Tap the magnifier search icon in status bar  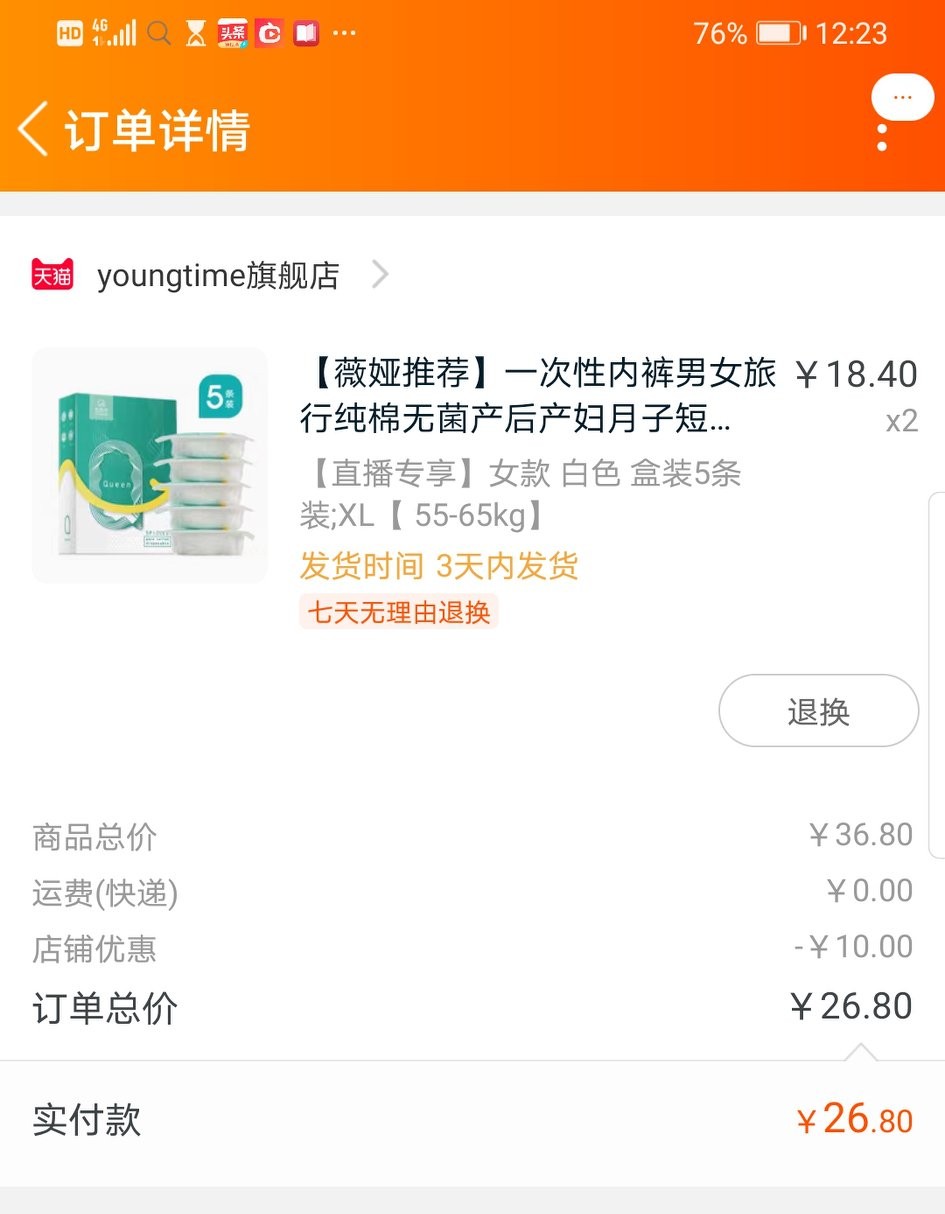click(x=157, y=31)
